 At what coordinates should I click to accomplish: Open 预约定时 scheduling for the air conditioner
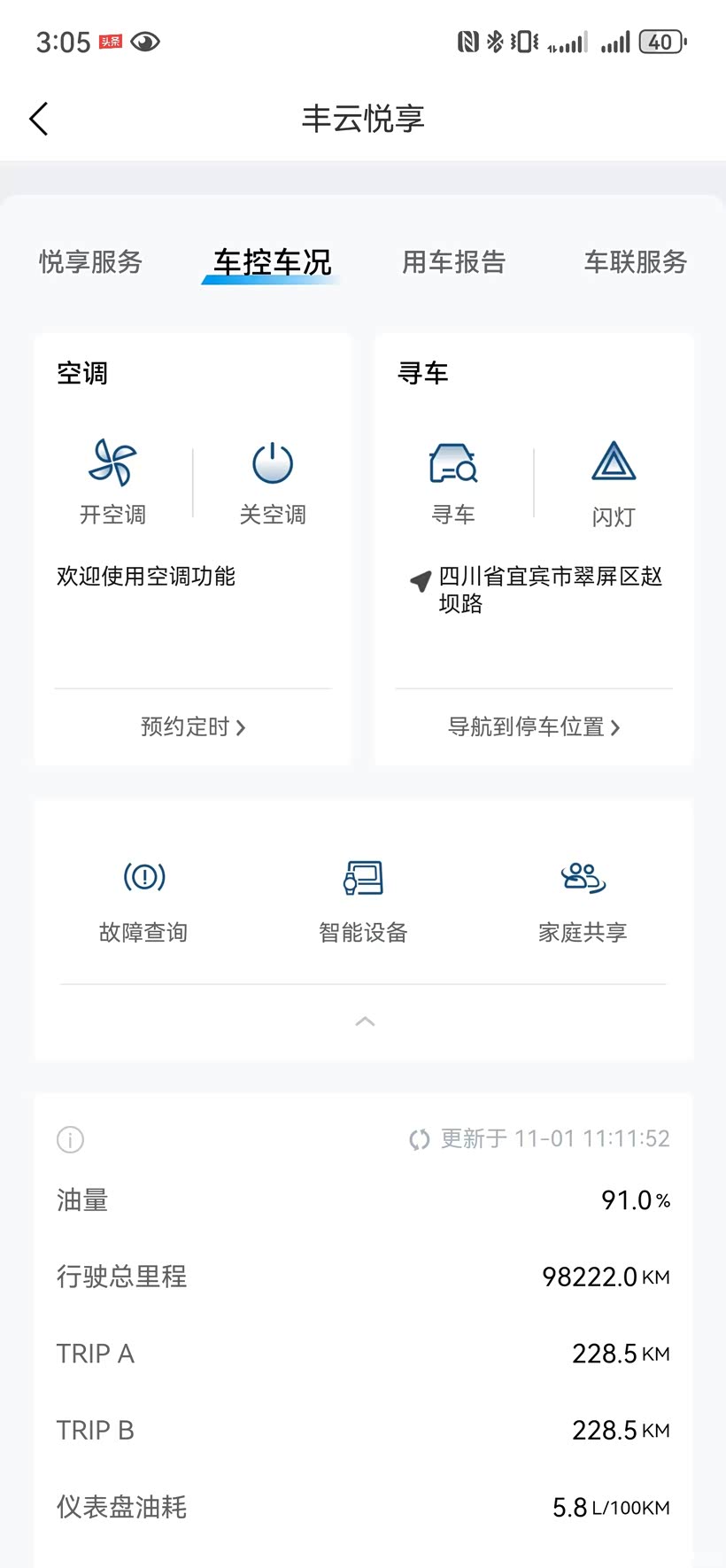point(193,727)
